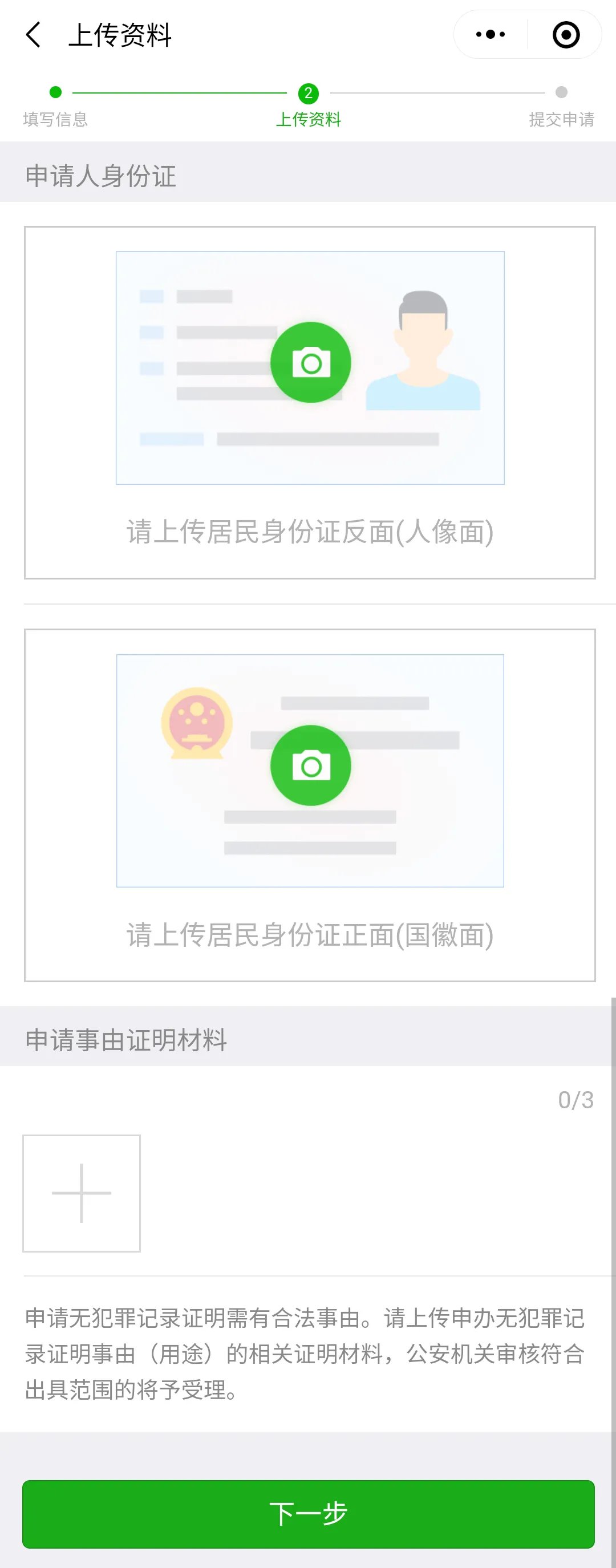This screenshot has height=1568, width=616.
Task: Go back from 上传资料 page
Action: [x=34, y=35]
